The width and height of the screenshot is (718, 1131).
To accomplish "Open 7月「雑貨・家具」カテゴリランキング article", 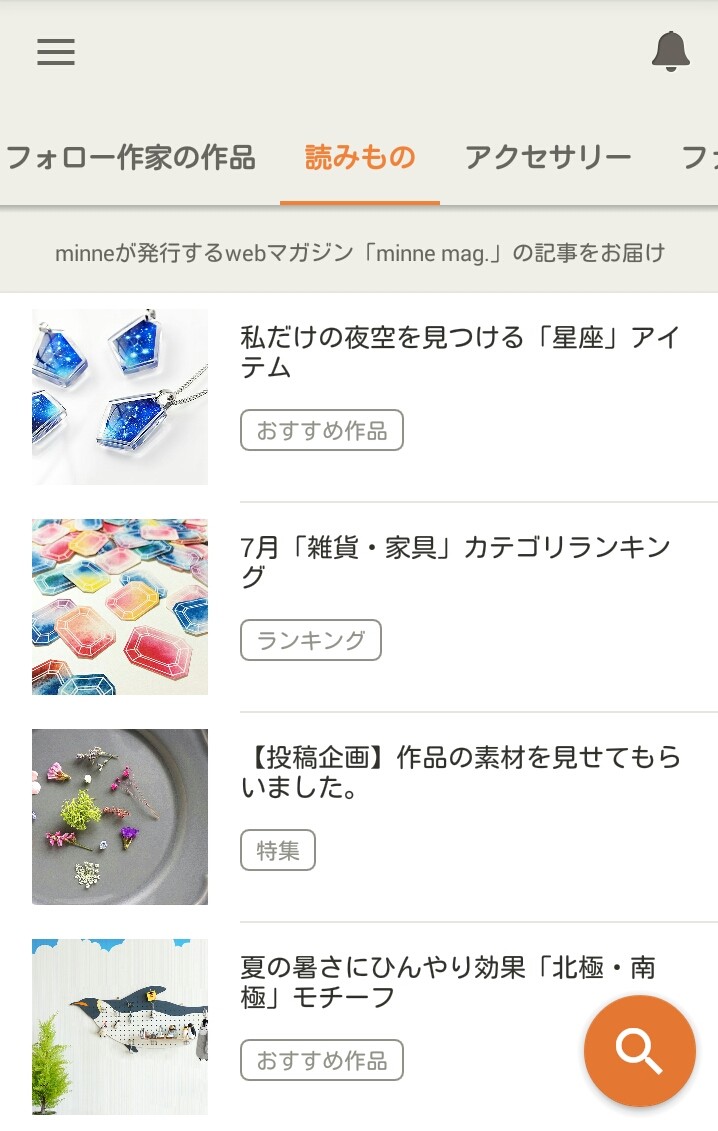I will (455, 562).
